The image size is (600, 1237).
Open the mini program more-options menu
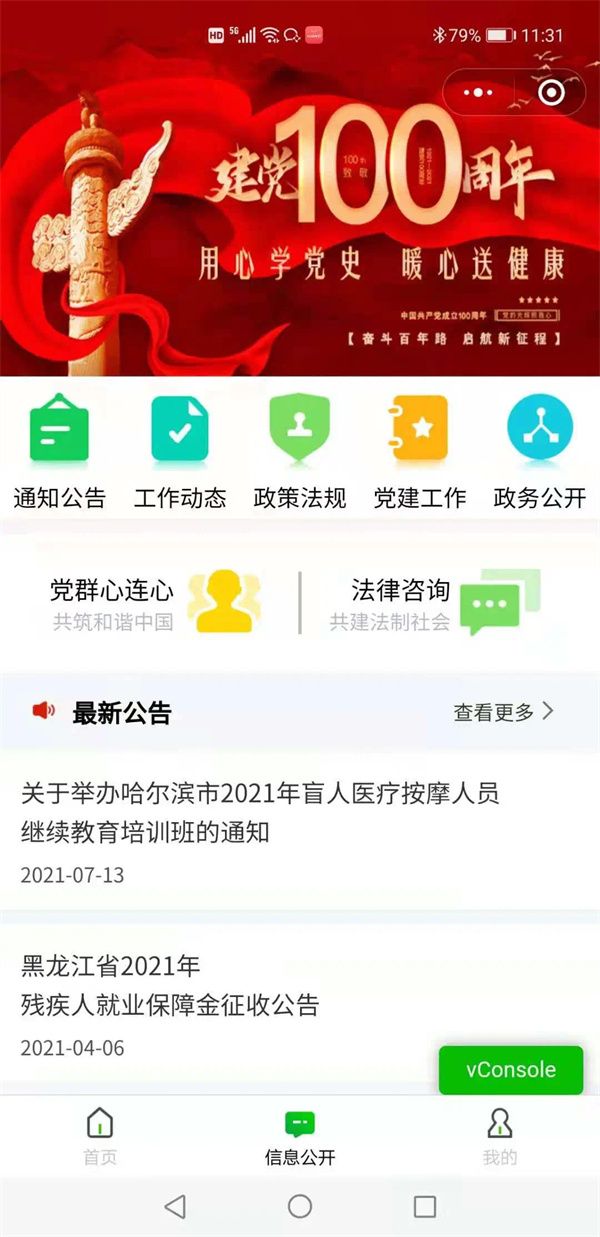click(479, 93)
